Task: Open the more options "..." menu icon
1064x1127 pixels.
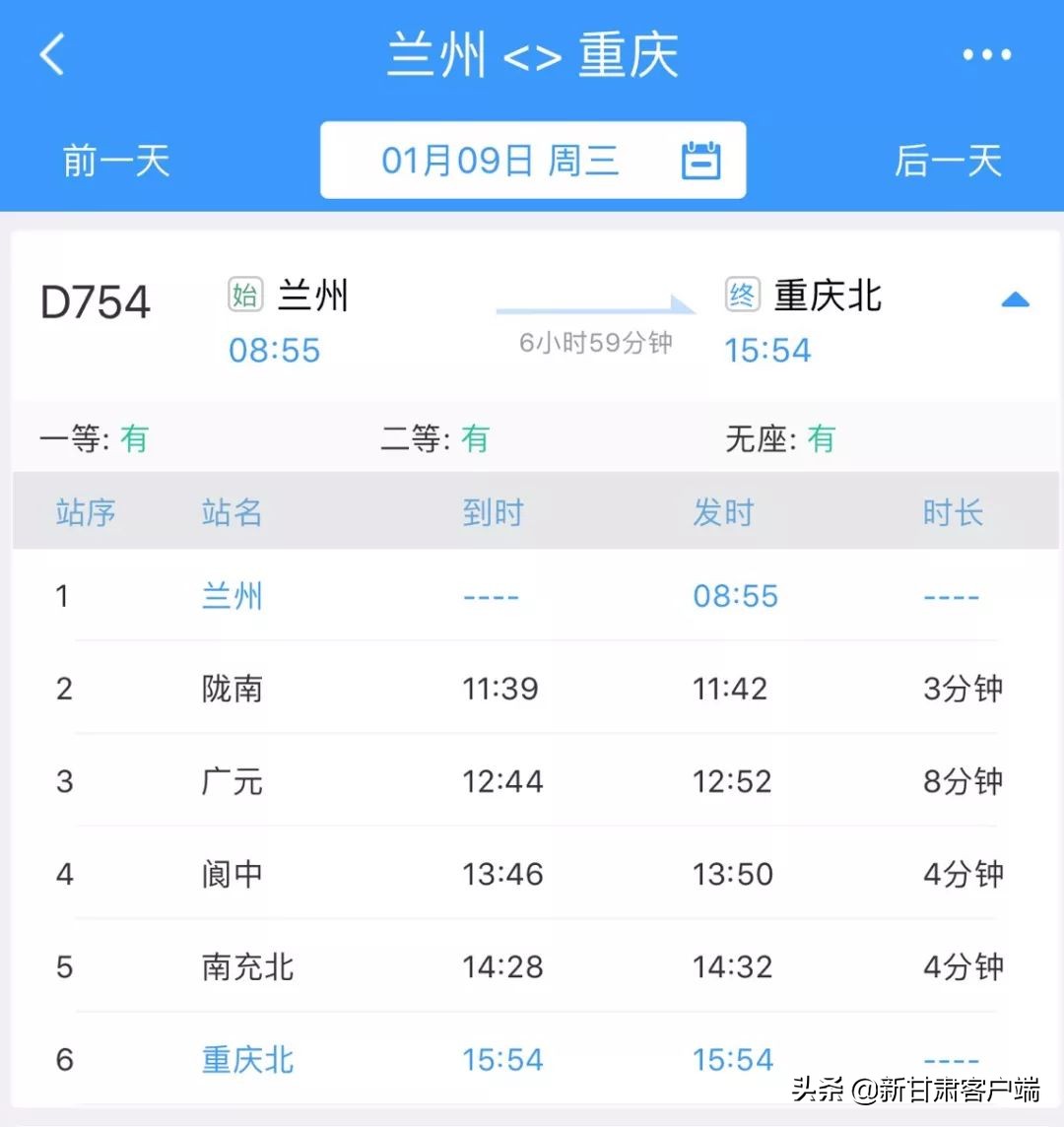Action: (984, 54)
